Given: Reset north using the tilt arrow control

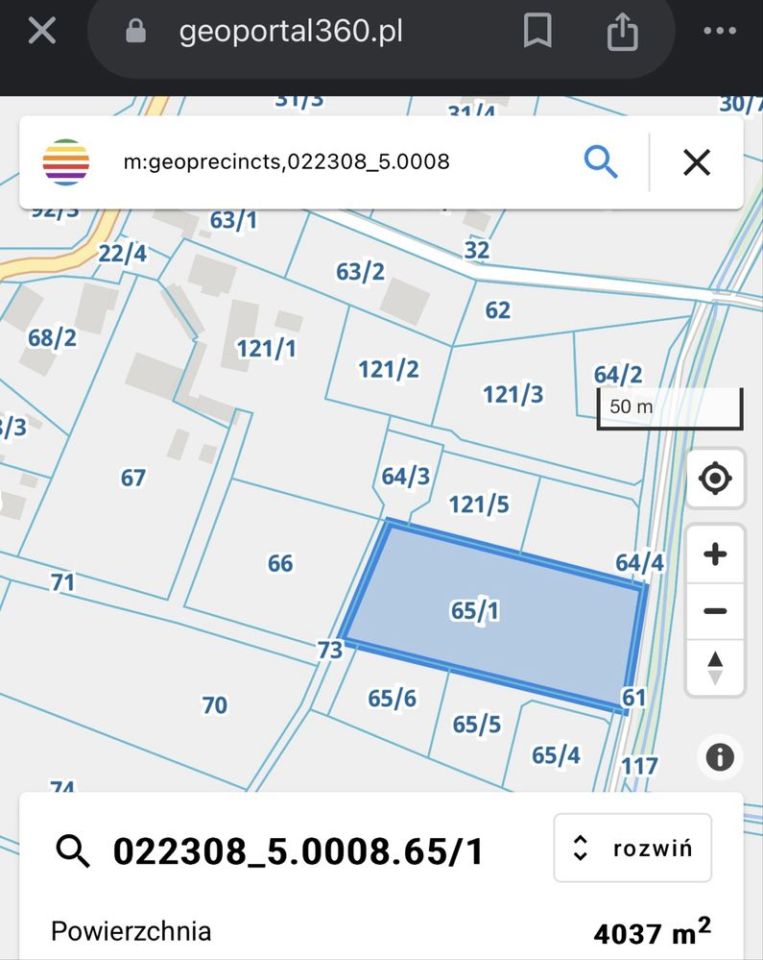Looking at the screenshot, I should (715, 667).
